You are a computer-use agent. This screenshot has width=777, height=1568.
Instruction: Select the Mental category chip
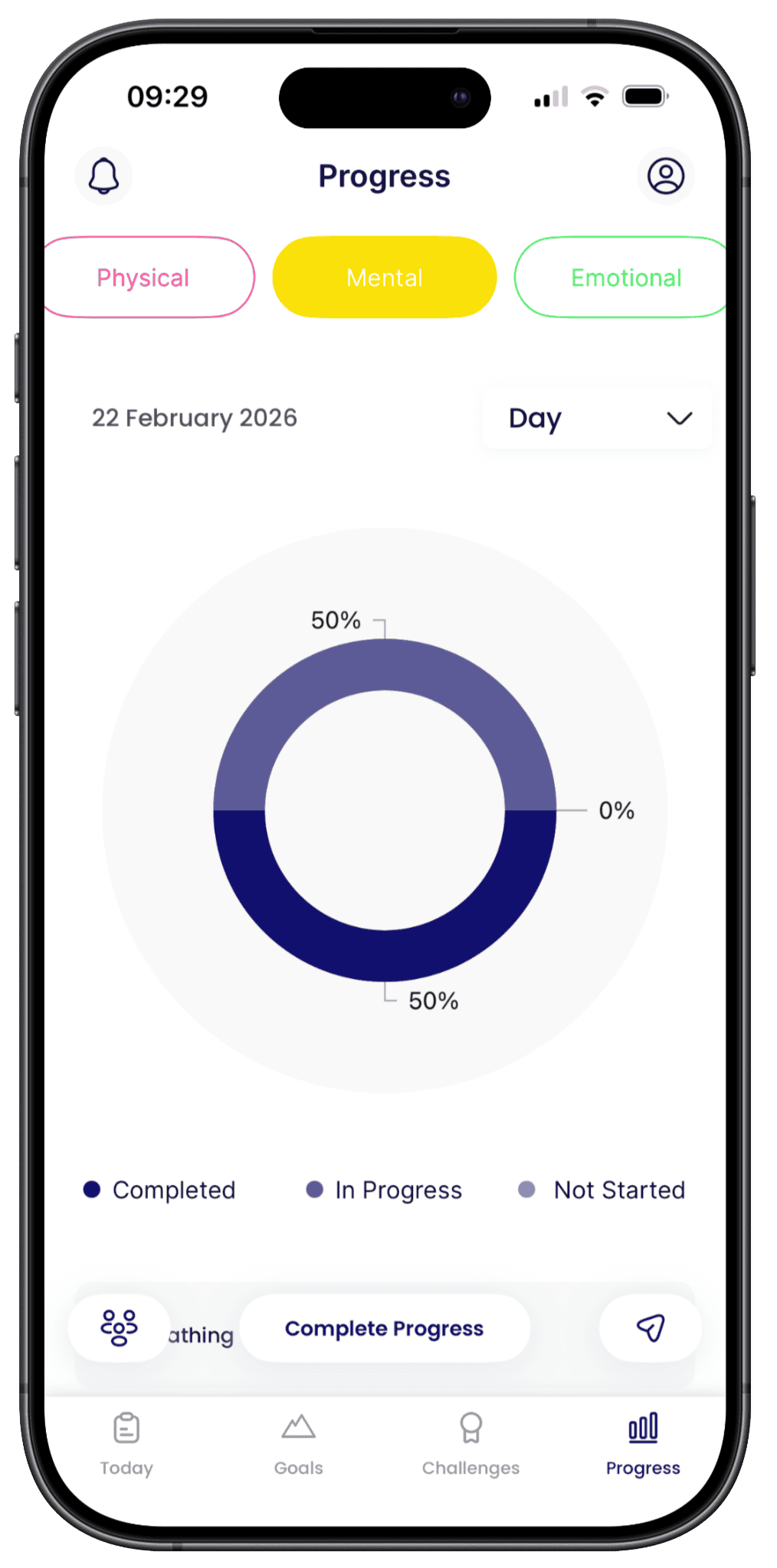click(x=385, y=277)
